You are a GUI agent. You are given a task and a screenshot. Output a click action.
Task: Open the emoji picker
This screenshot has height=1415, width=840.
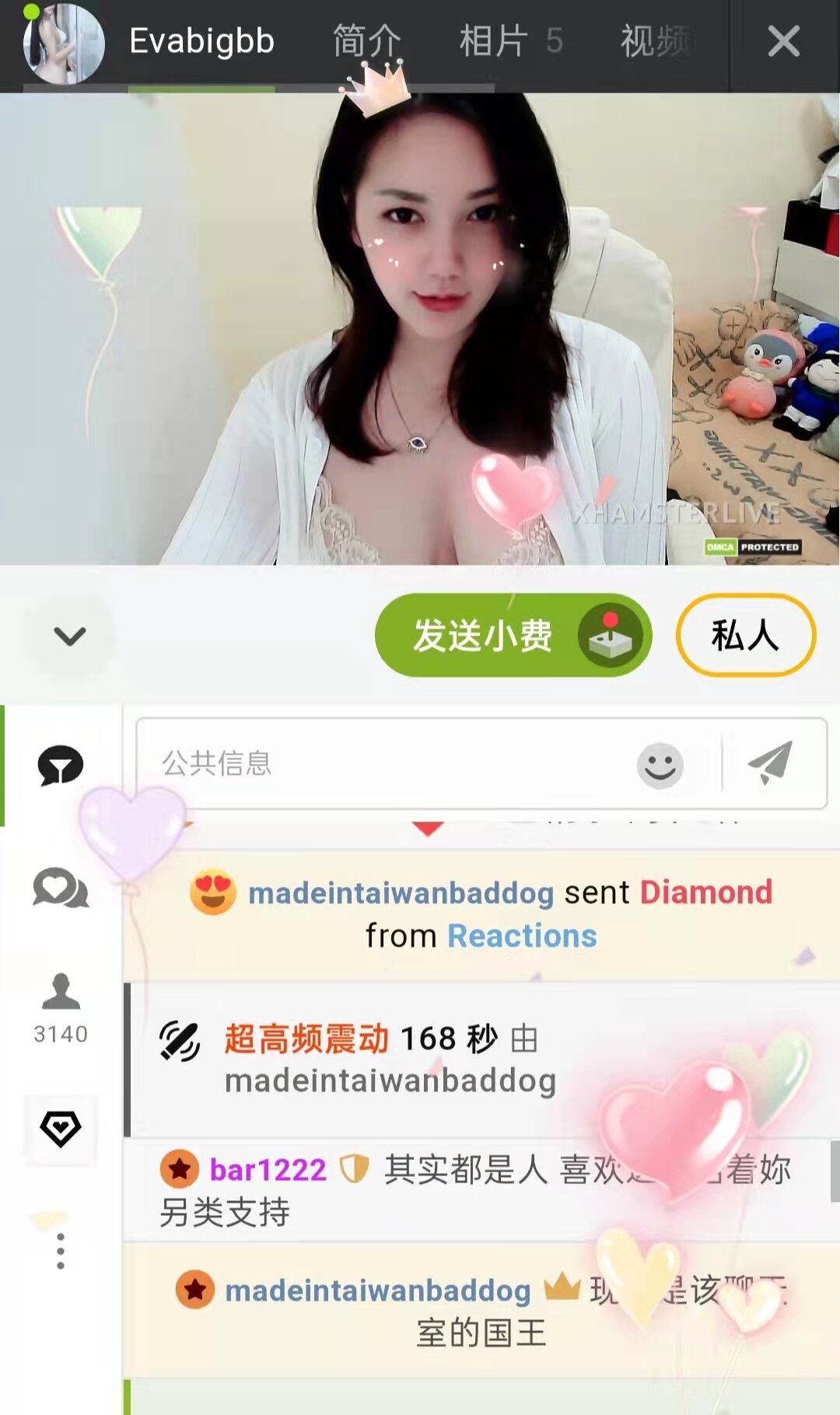click(660, 765)
